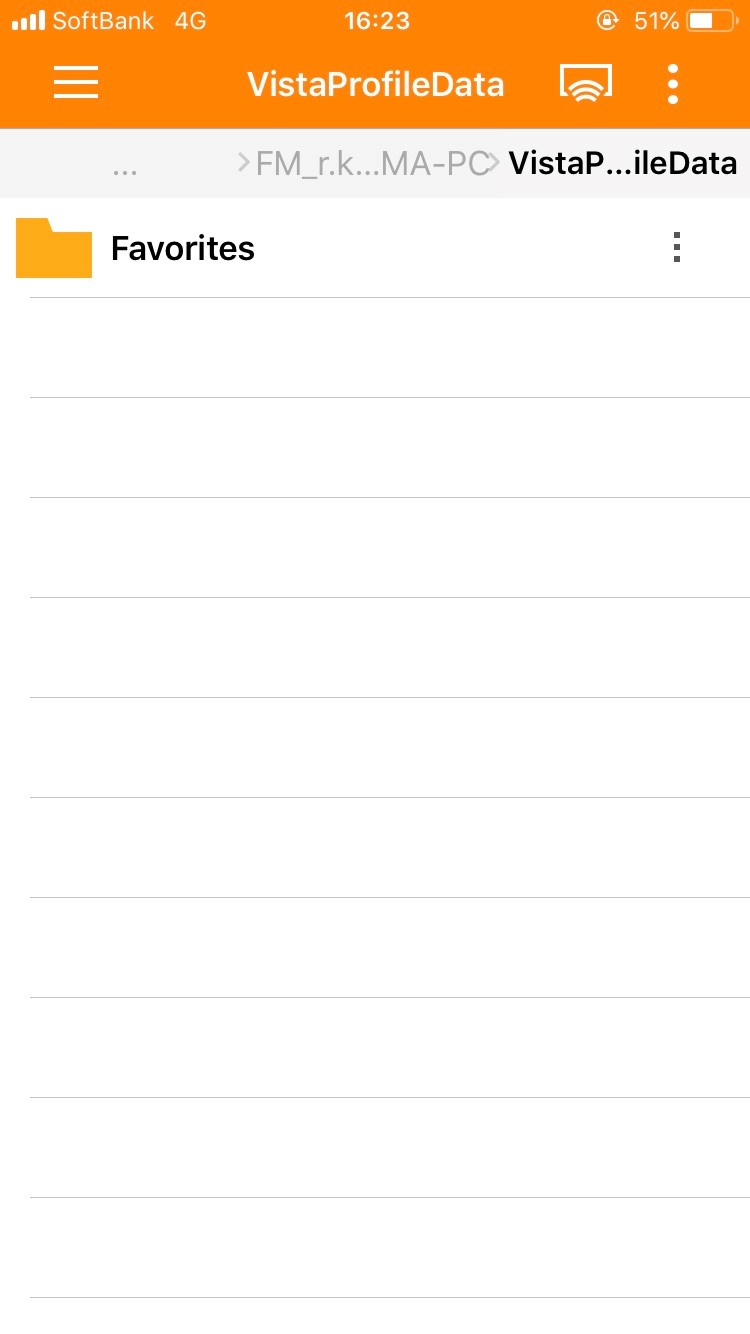
Task: Go to FM_r.k...MA-PC in breadcrumb
Action: click(x=372, y=163)
